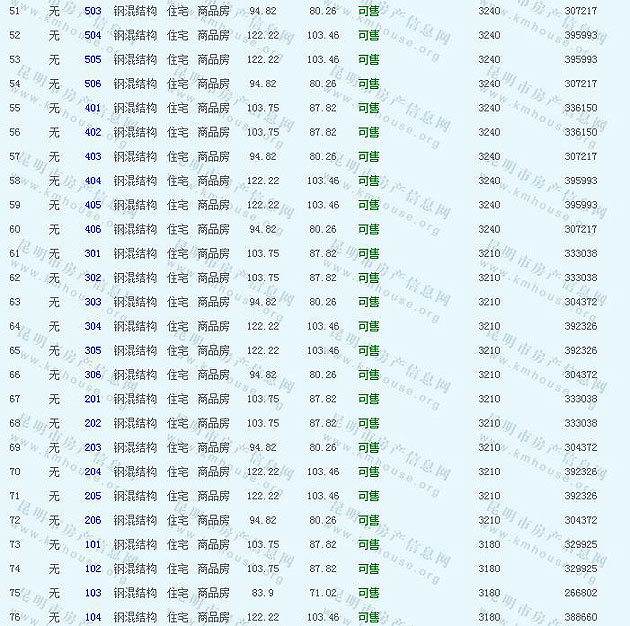Image resolution: width=630 pixels, height=626 pixels.
Task: Open room 201 details
Action: pos(93,399)
